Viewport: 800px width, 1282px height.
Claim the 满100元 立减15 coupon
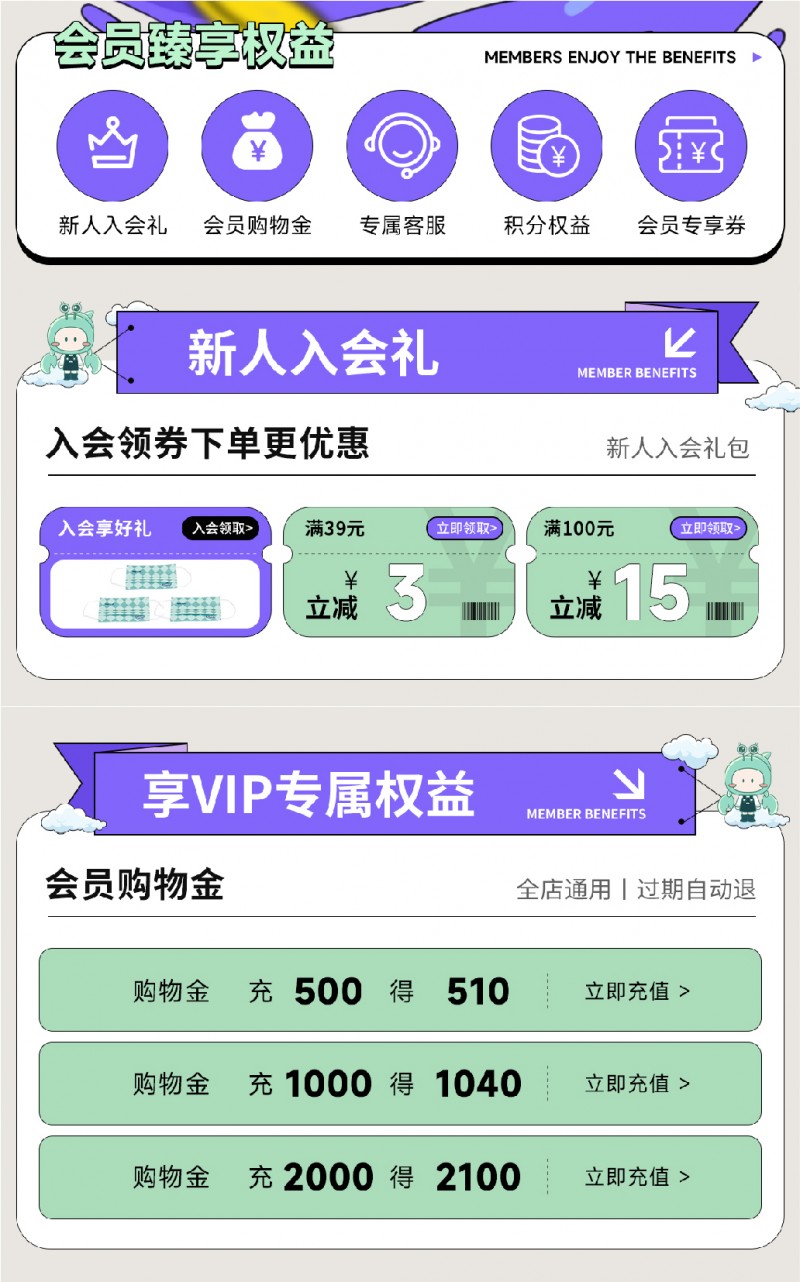(x=708, y=528)
